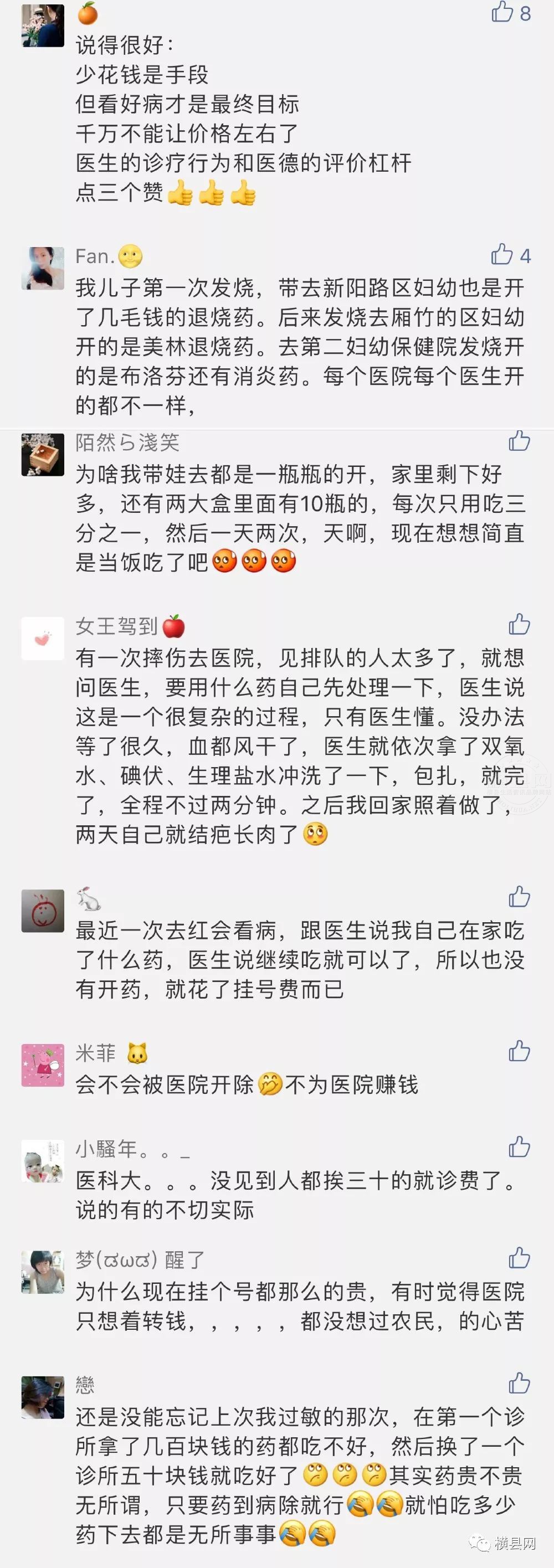Like 梦 醒了's comment about 挂号
Image resolution: width=554 pixels, height=1568 pixels.
pyautogui.click(x=519, y=1258)
